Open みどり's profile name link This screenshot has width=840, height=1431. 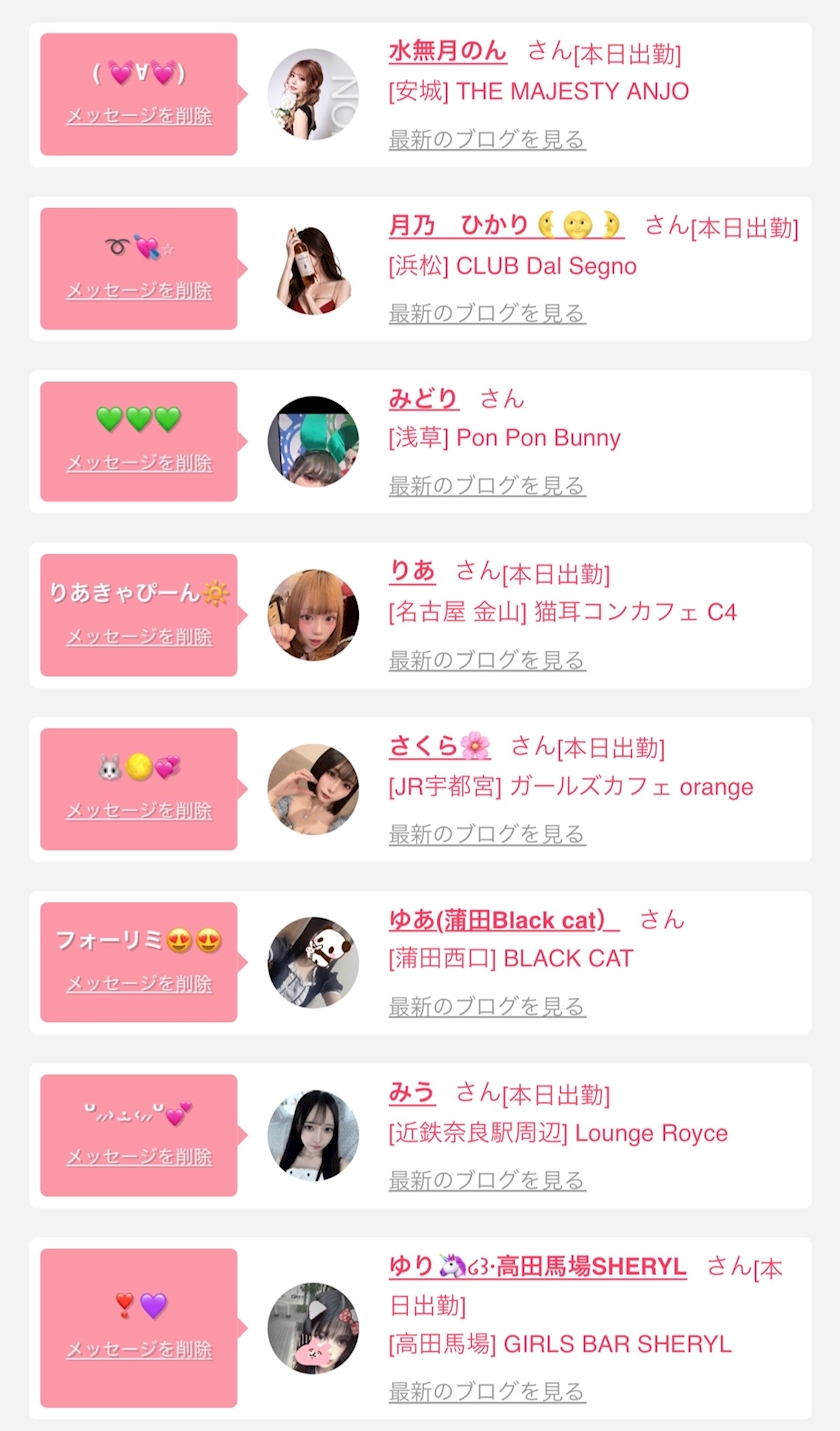click(424, 398)
